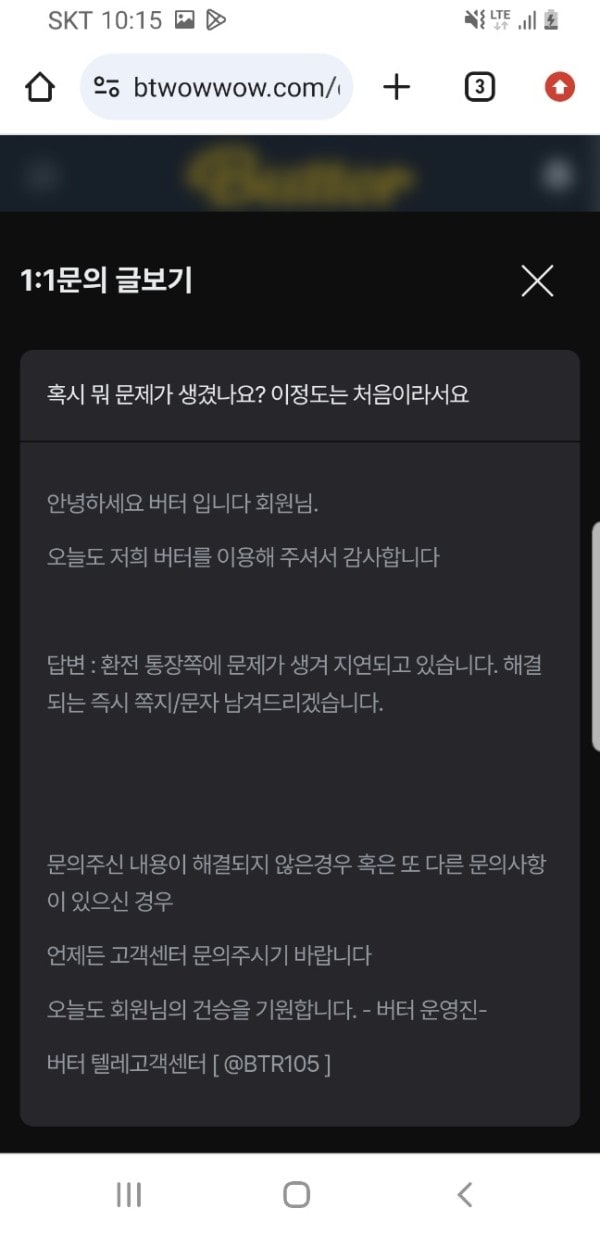Tap the btwowwow.com address bar
Image resolution: width=600 pixels, height=1233 pixels.
pos(216,87)
